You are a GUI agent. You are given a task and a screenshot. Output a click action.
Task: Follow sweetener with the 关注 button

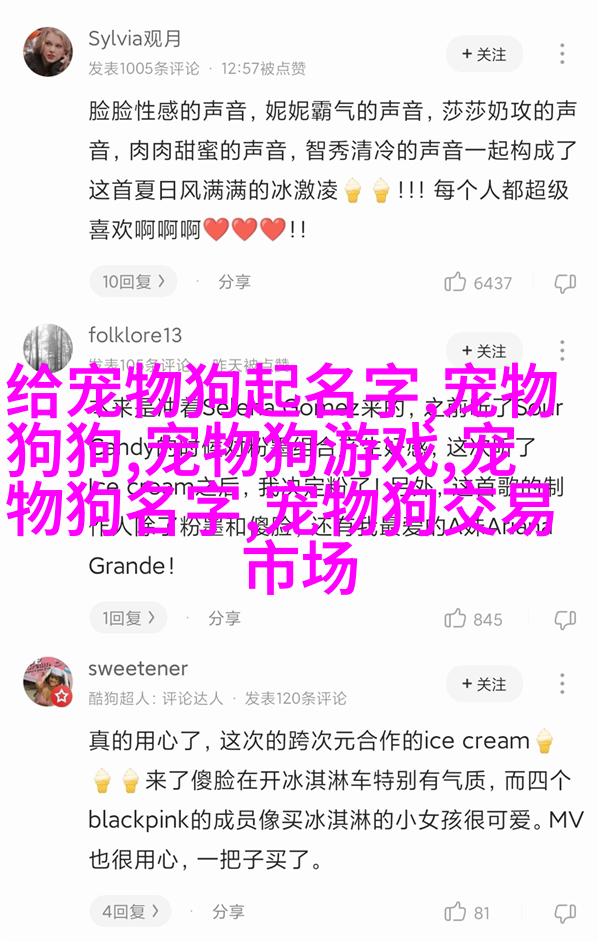point(484,684)
